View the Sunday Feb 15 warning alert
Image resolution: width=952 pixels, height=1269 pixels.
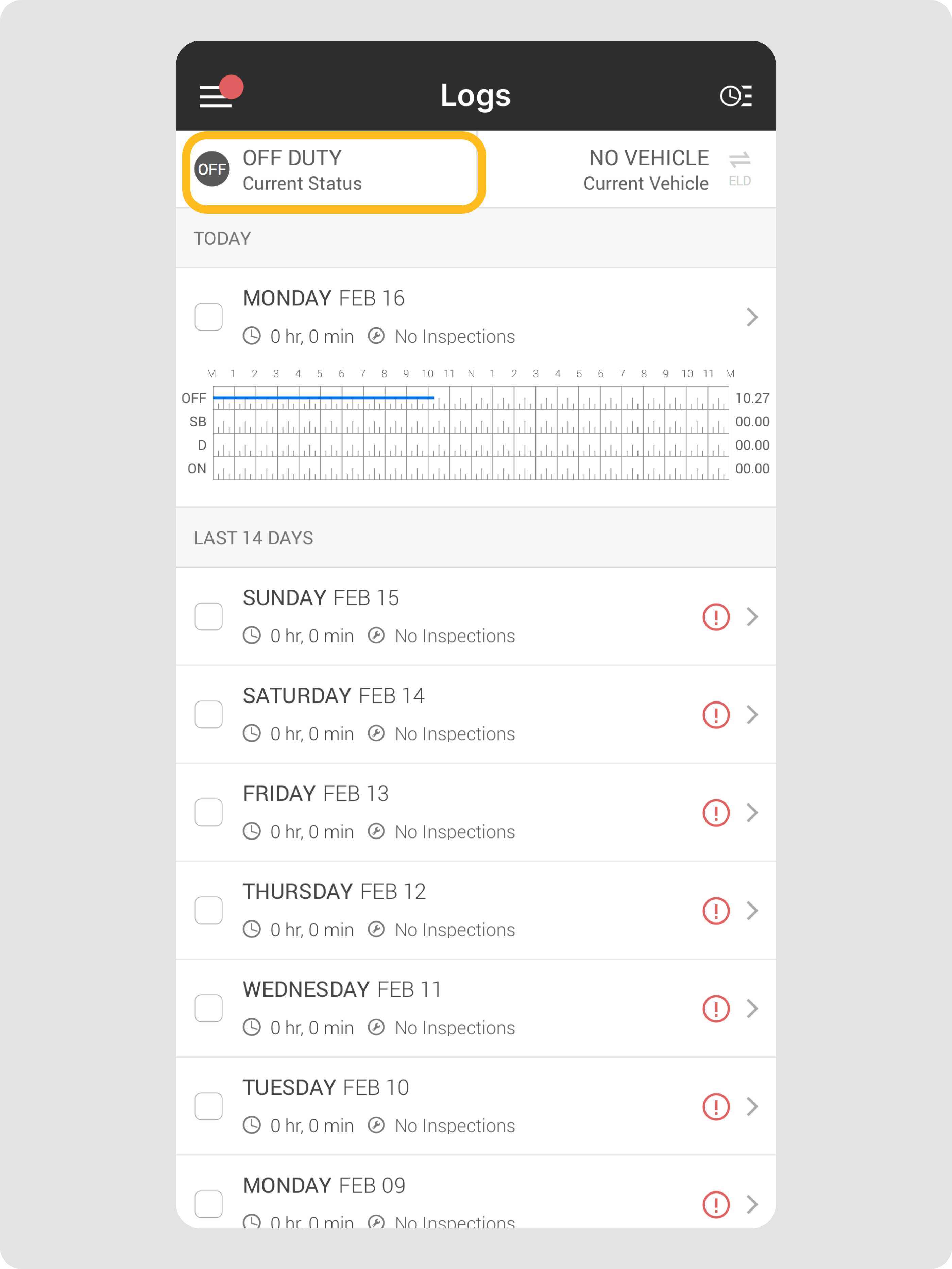point(716,617)
